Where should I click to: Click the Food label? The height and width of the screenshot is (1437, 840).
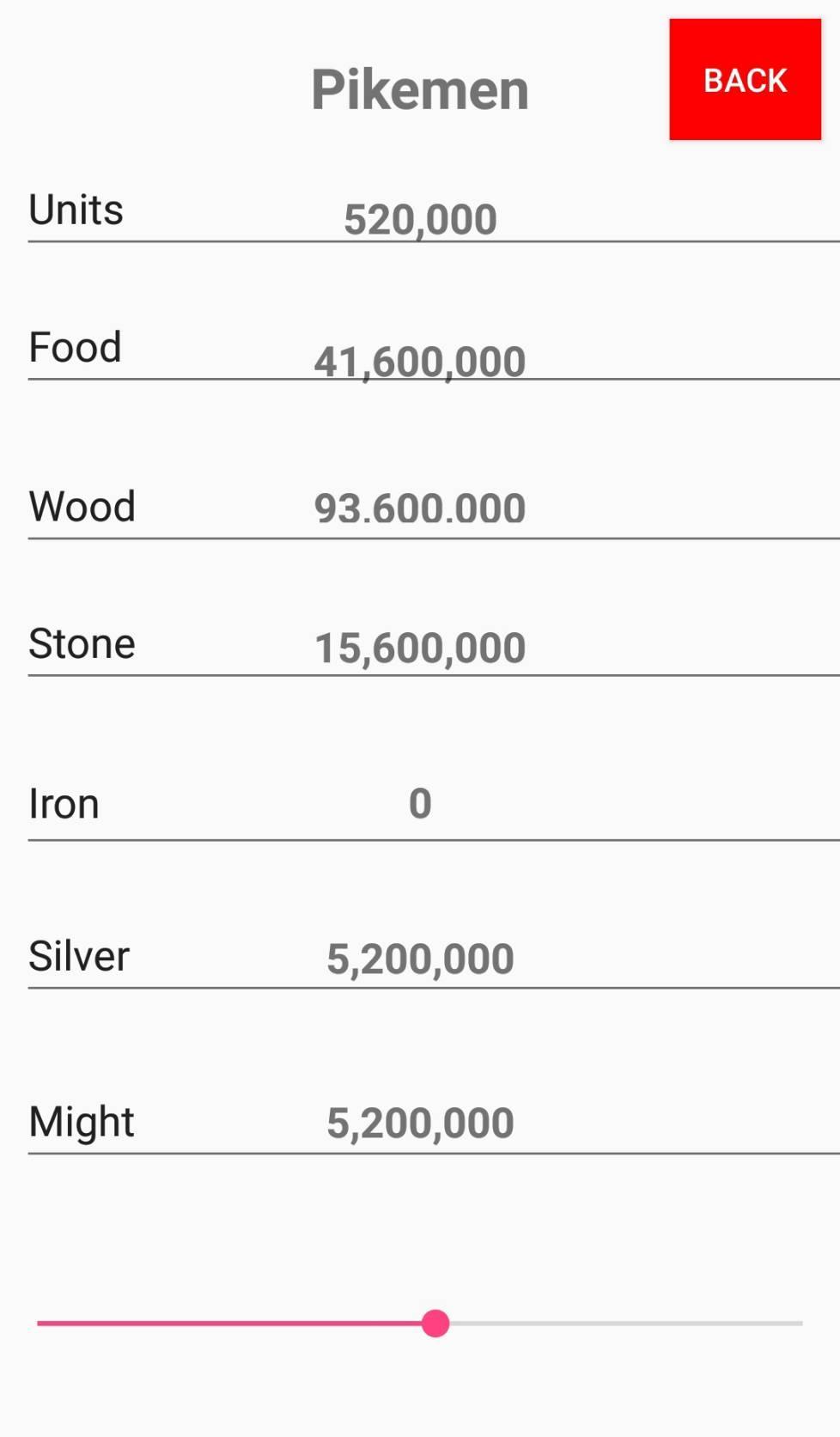tap(75, 347)
